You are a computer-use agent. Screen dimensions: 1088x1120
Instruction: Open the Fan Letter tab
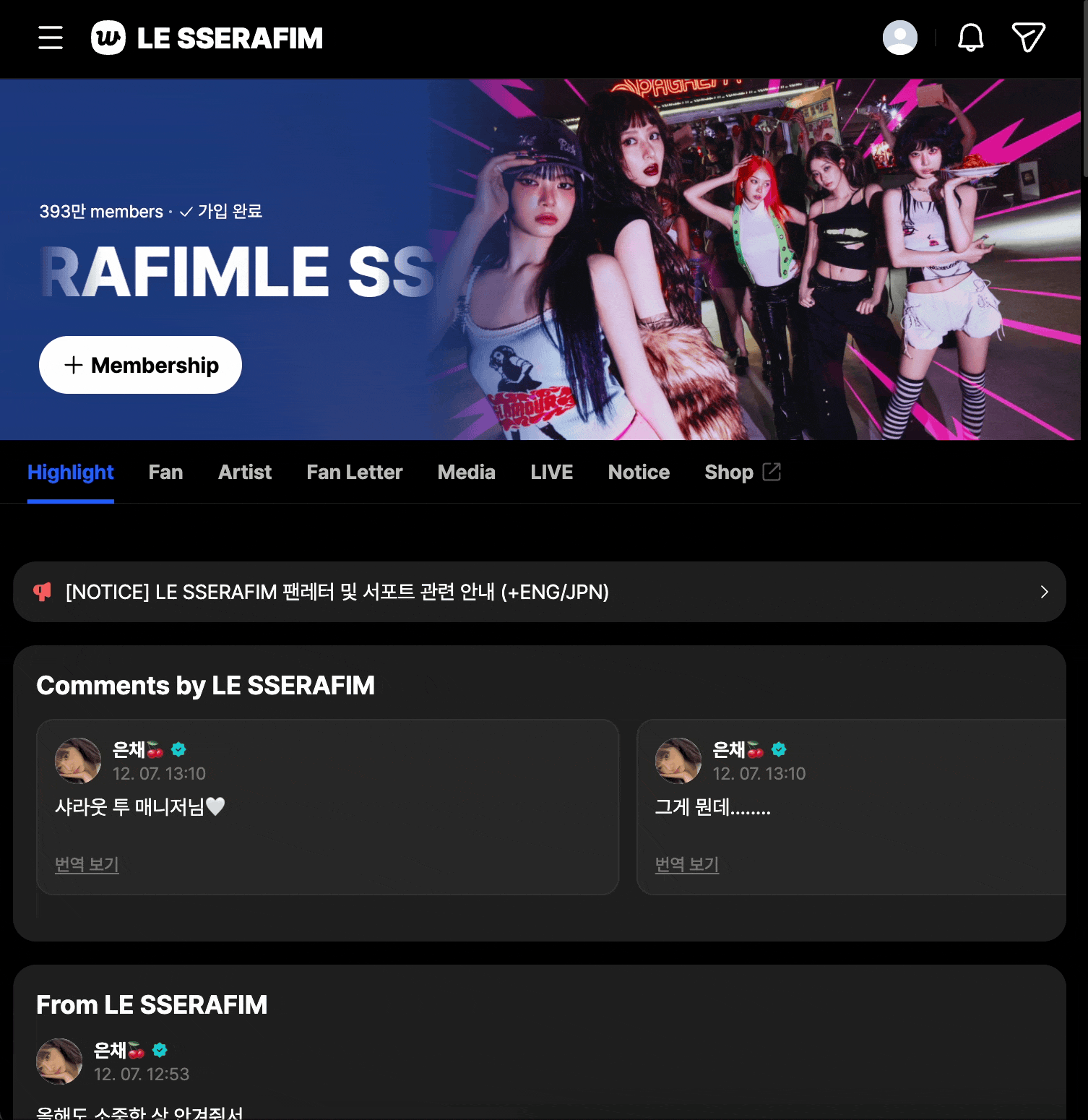pyautogui.click(x=354, y=472)
